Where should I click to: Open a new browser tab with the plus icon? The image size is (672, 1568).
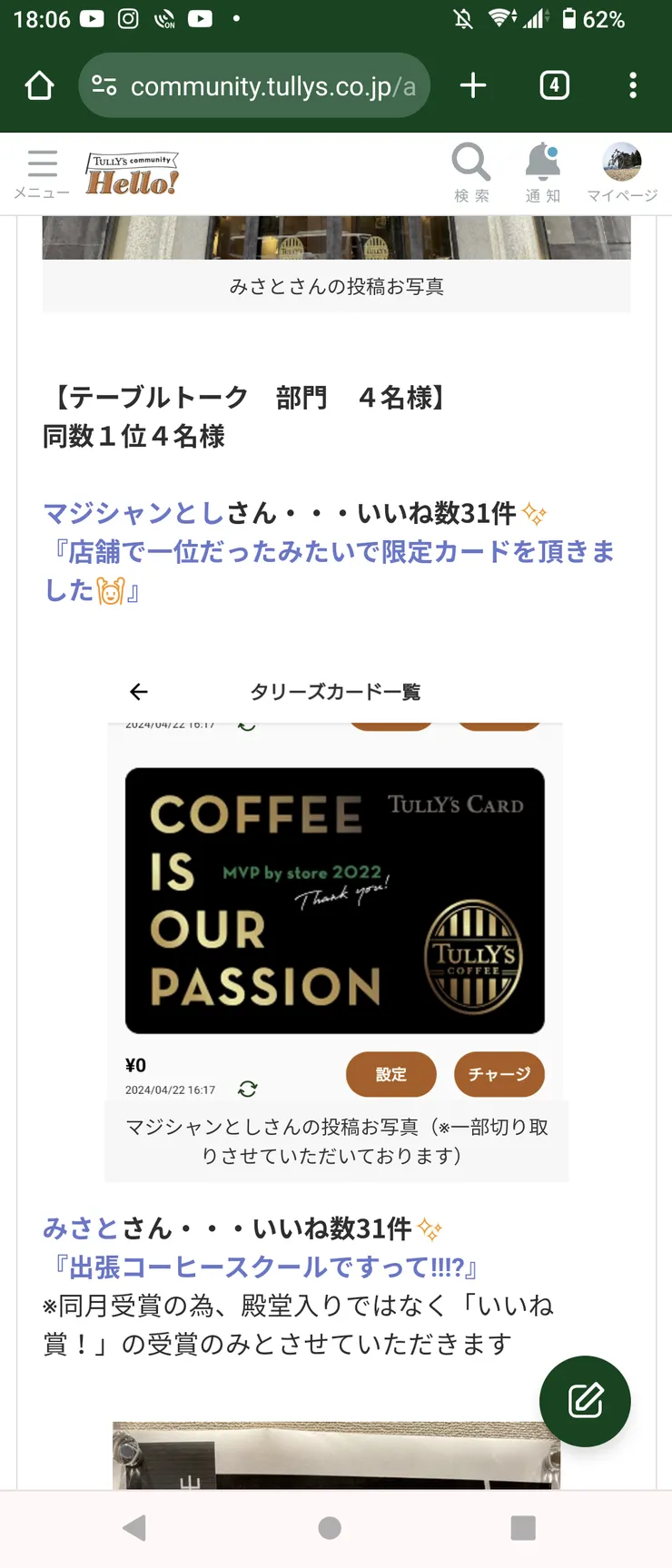tap(472, 84)
